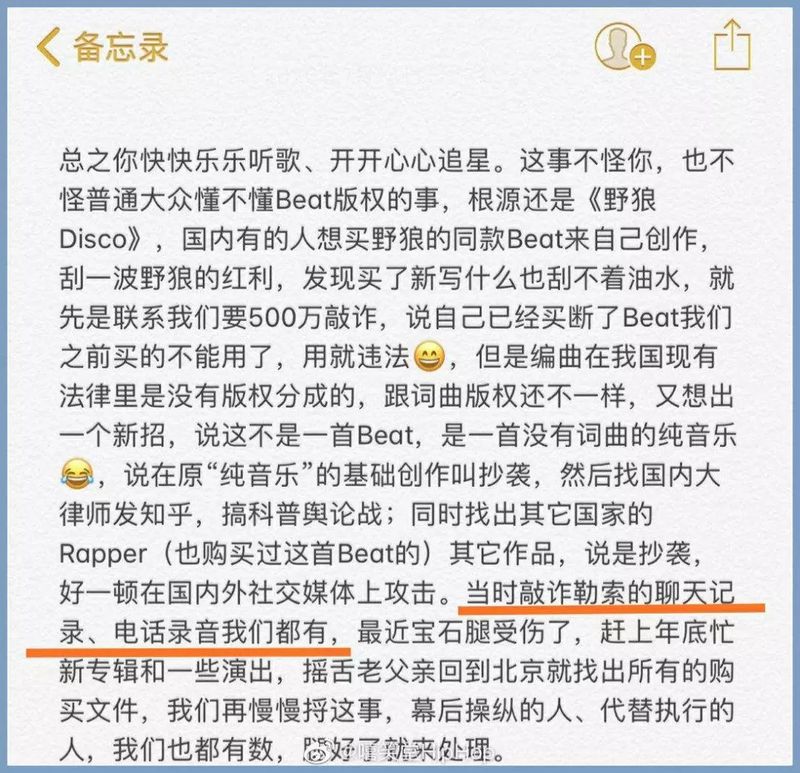Go back to the 备忘录 list
The width and height of the screenshot is (800, 773).
point(100,47)
